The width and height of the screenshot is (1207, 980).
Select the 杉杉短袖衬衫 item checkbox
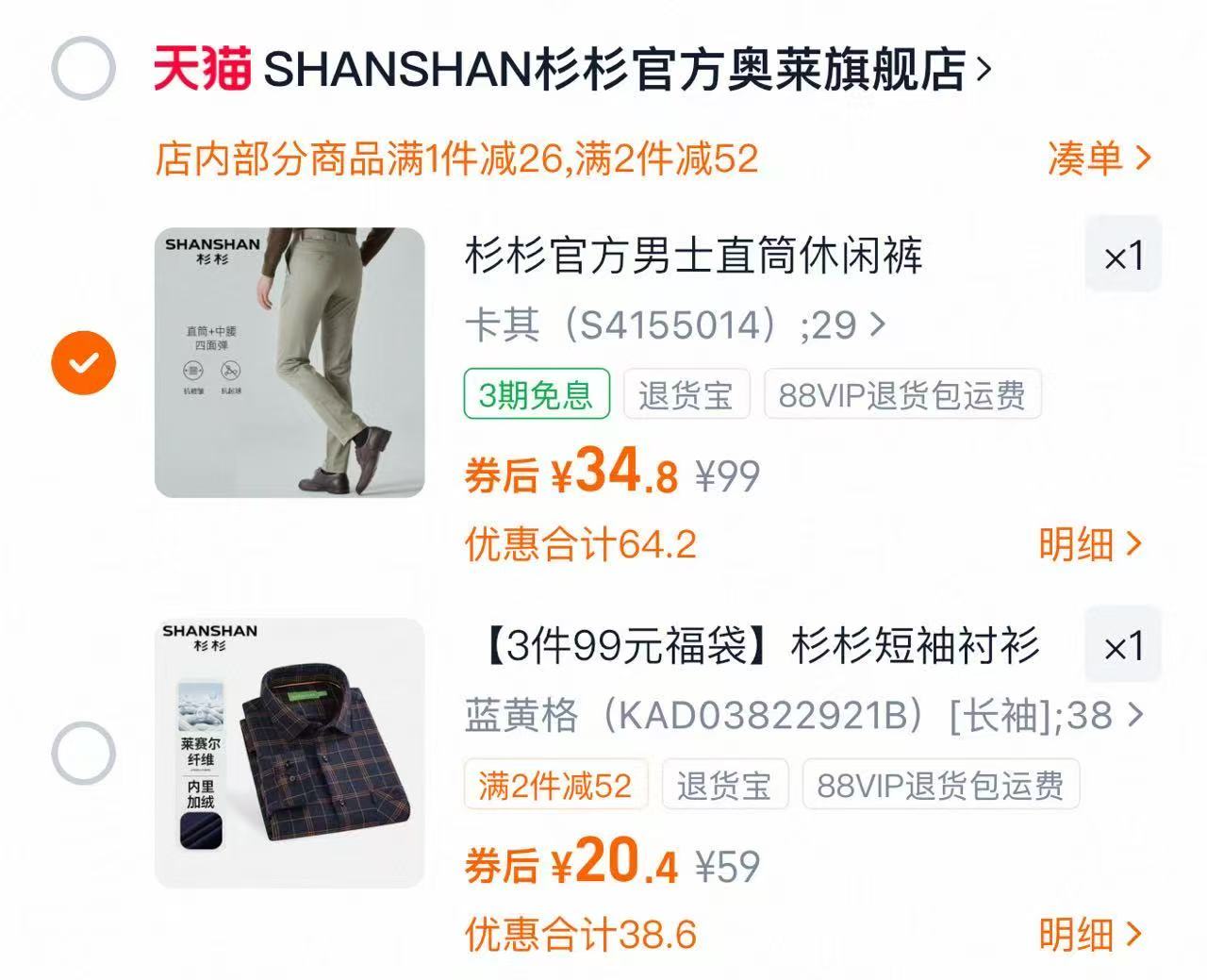point(83,754)
